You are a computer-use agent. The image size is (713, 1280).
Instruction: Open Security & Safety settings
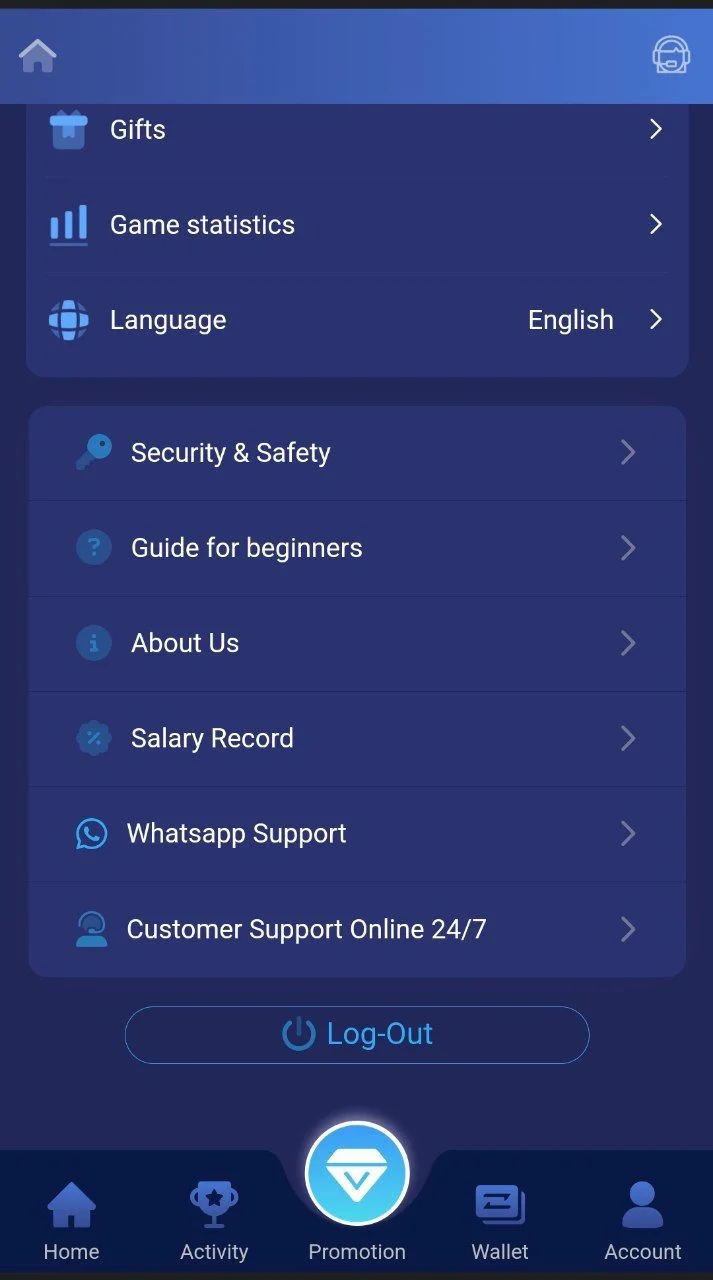pos(356,453)
